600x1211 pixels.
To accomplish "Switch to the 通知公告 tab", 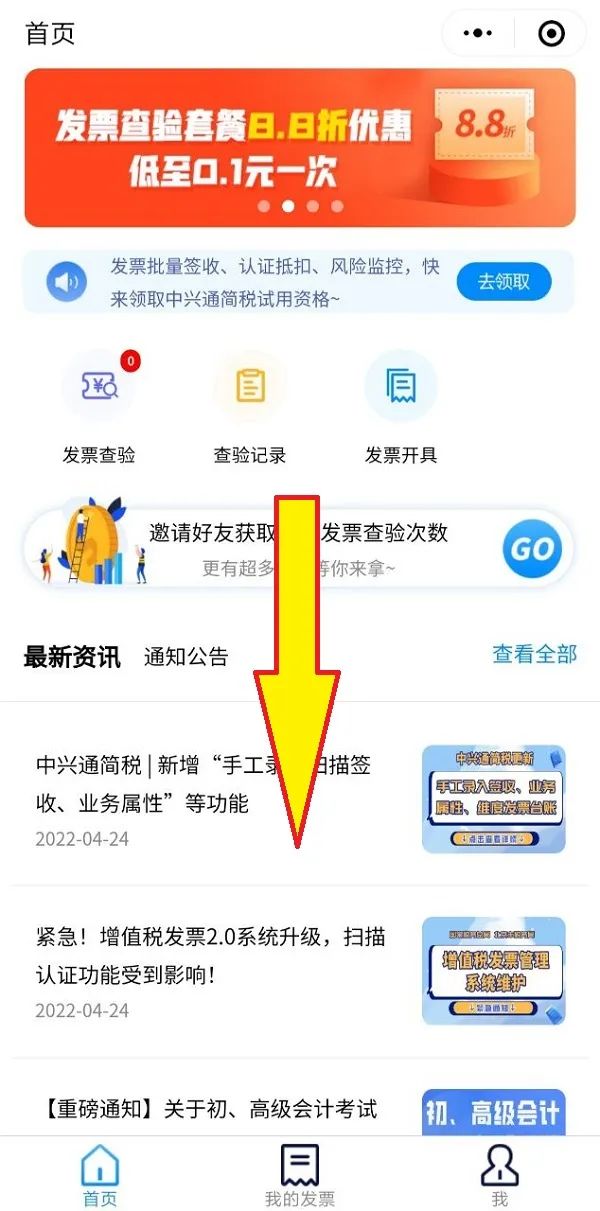I will (x=186, y=657).
